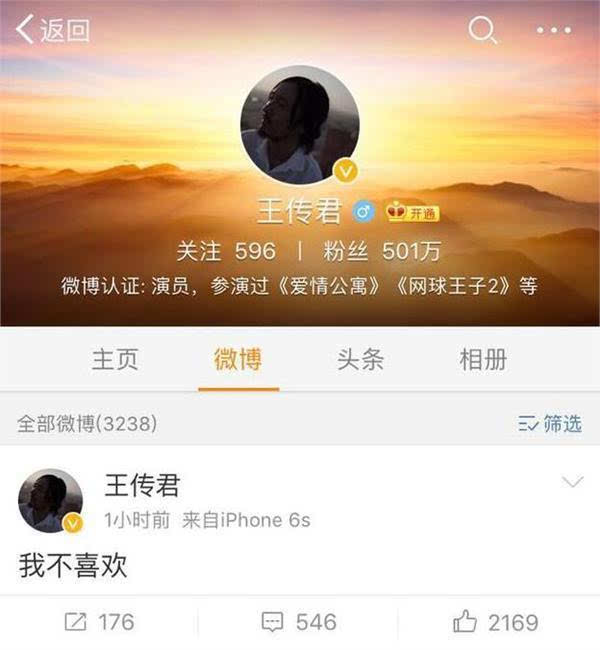Open the 粉丝 501万 followers list
This screenshot has height=650, width=600.
[x=382, y=250]
